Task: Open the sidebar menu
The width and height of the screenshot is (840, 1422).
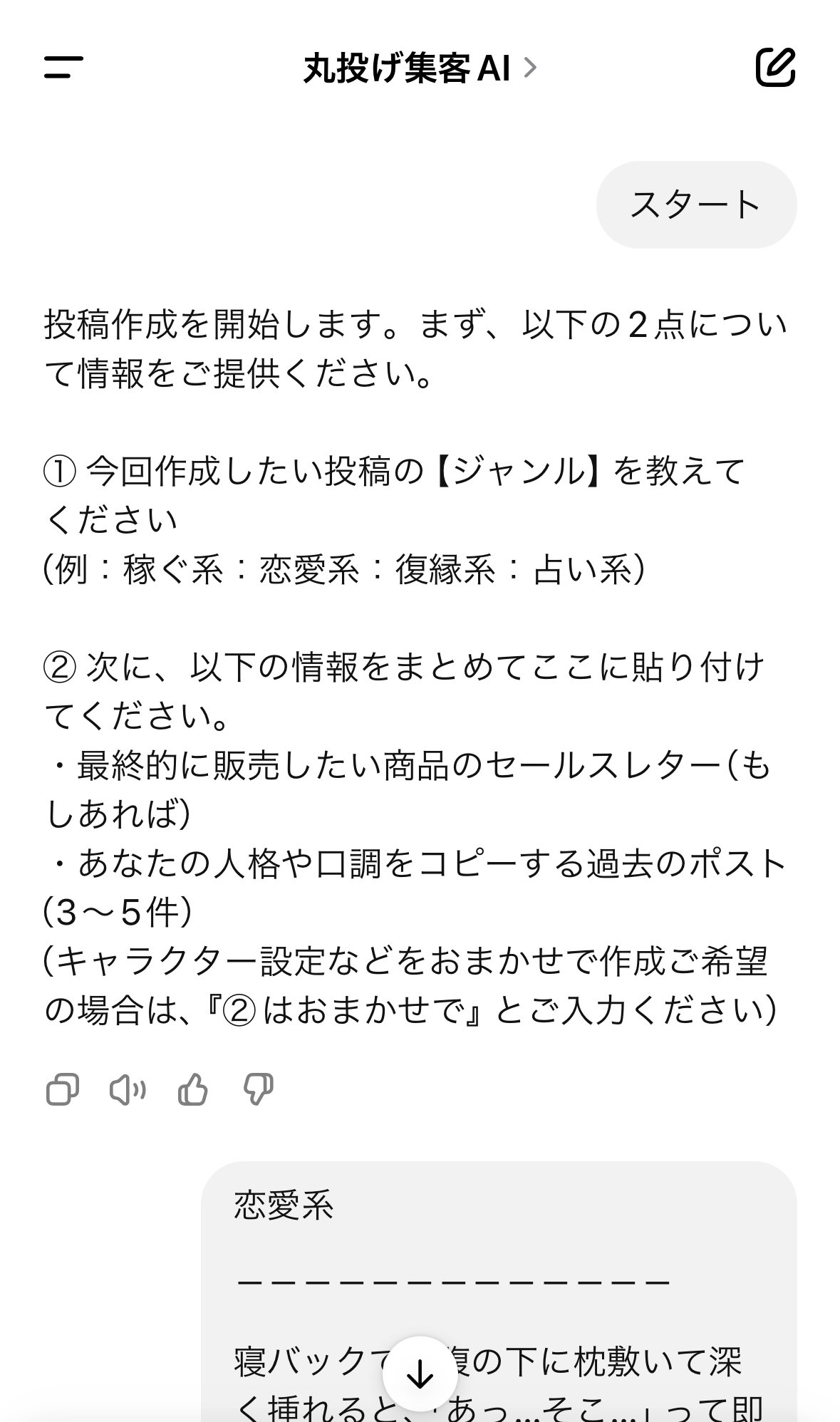Action: coord(63,68)
